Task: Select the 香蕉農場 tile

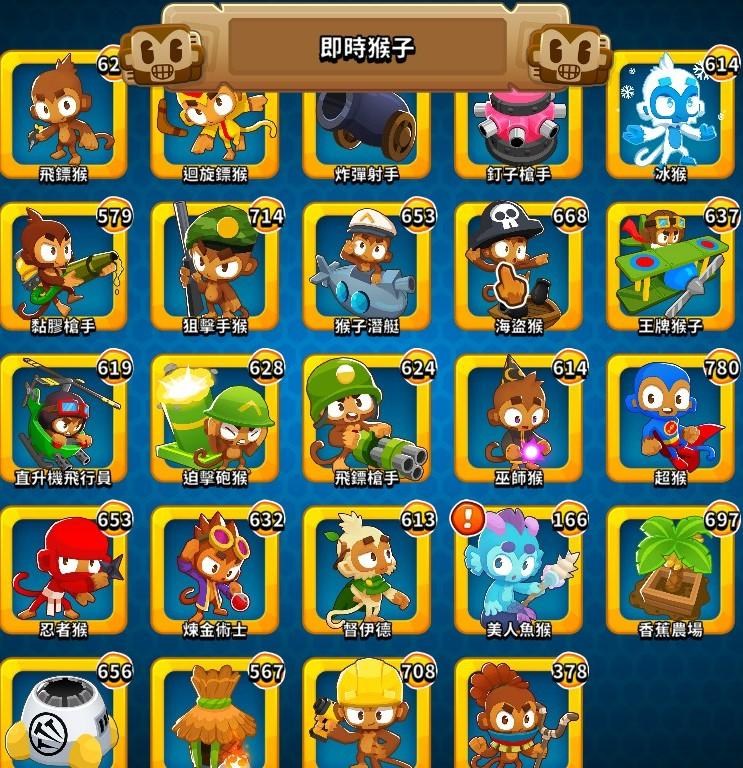Action: [670, 572]
